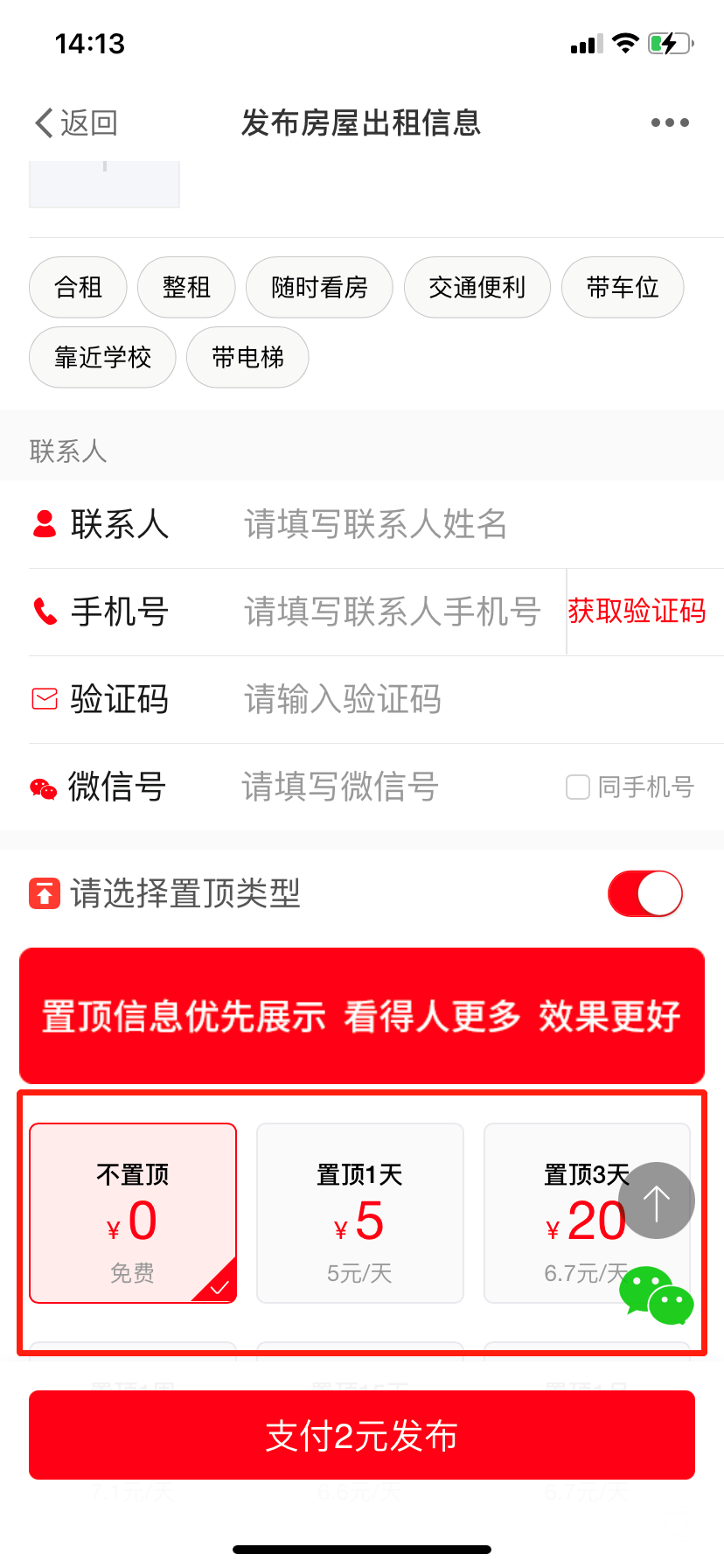This screenshot has height=1568, width=724.
Task: Tap the scroll-to-top arrow button
Action: point(656,1200)
